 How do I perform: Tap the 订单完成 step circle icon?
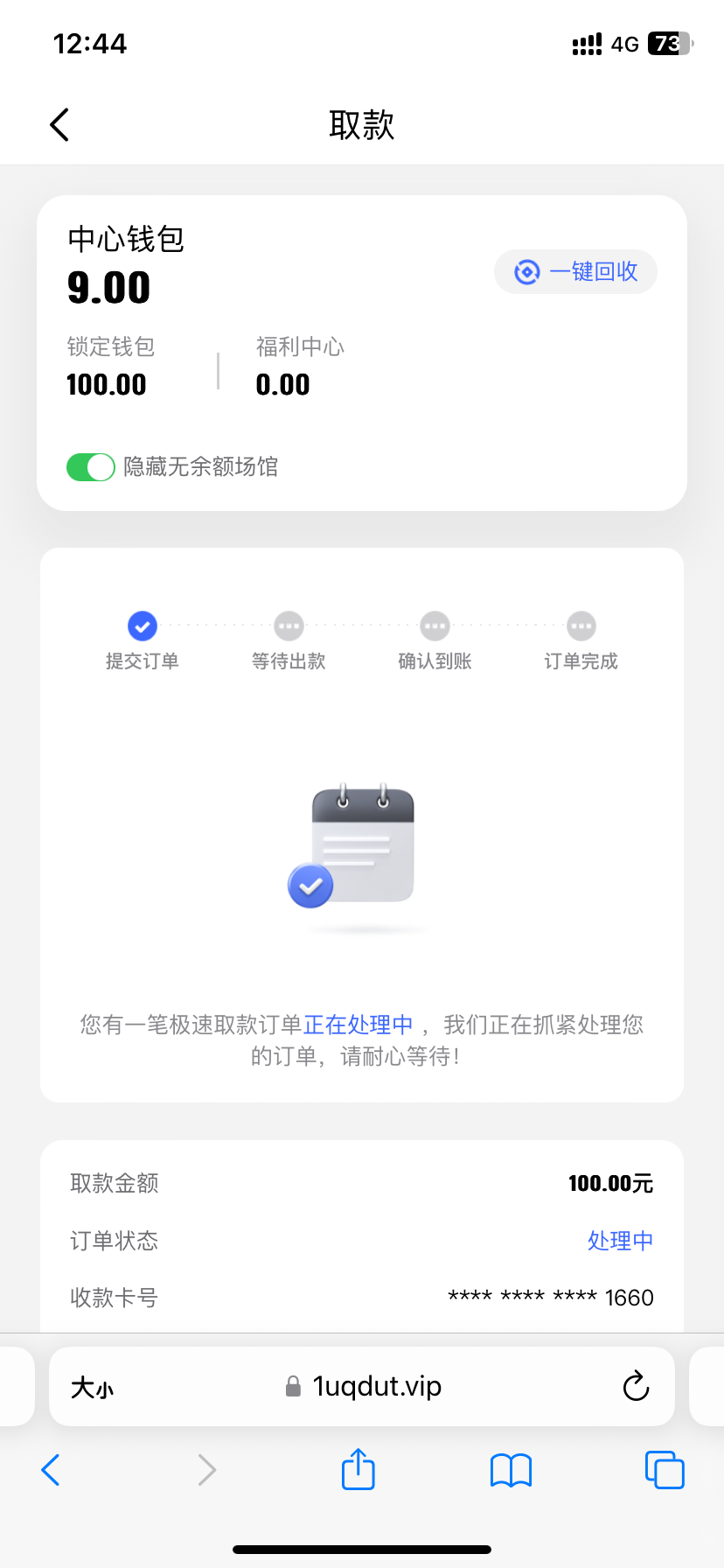581,626
